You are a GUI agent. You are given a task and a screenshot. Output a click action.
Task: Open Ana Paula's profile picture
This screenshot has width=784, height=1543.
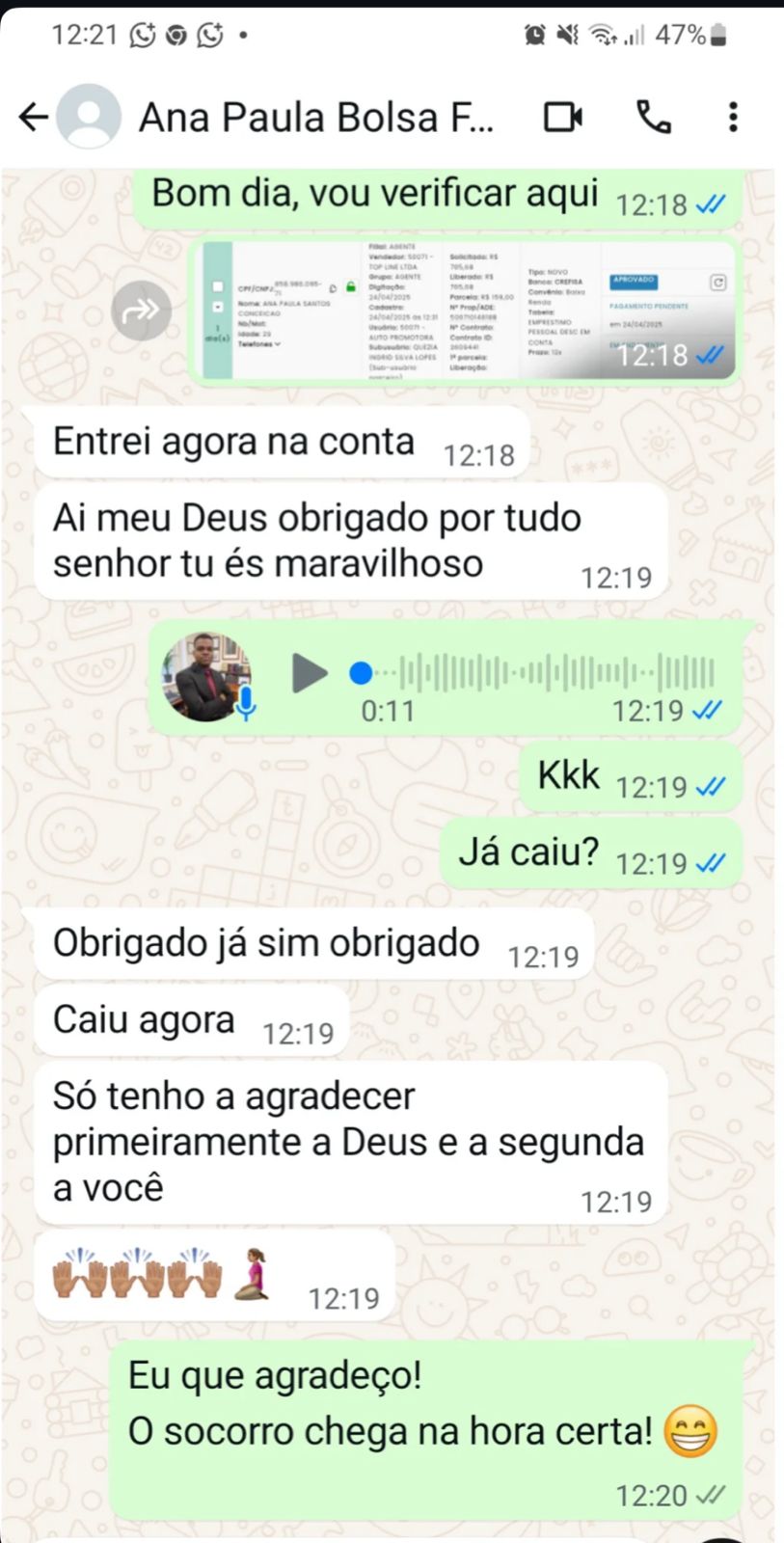point(89,117)
